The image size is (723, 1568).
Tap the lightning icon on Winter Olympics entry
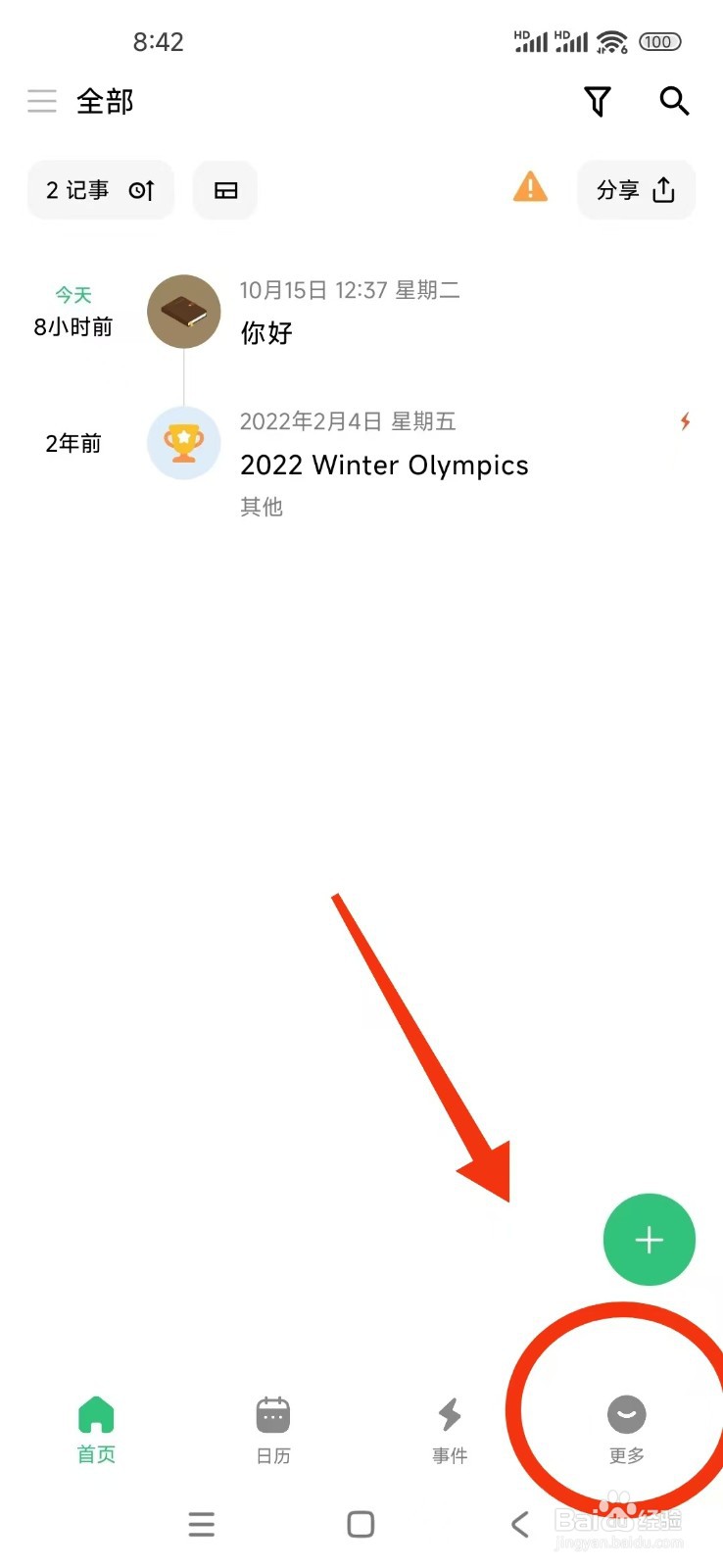pyautogui.click(x=685, y=421)
